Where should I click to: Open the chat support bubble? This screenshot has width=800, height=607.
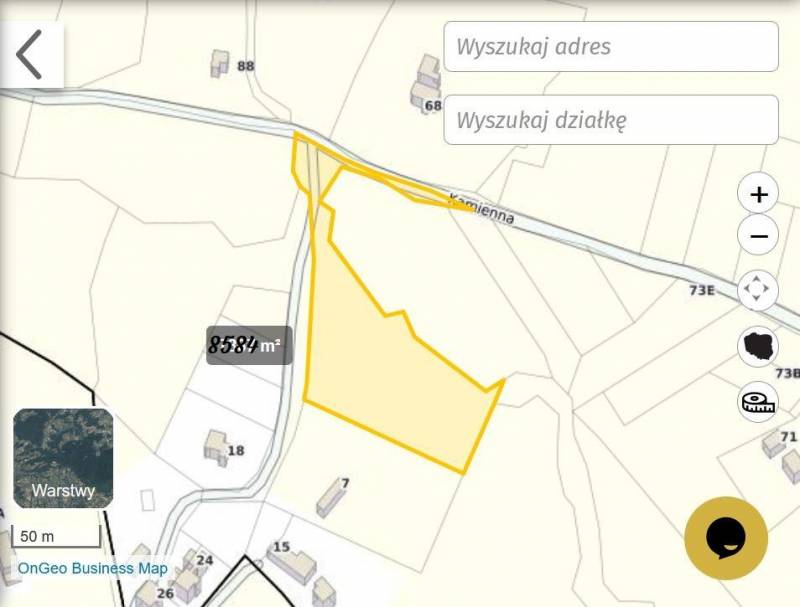726,538
